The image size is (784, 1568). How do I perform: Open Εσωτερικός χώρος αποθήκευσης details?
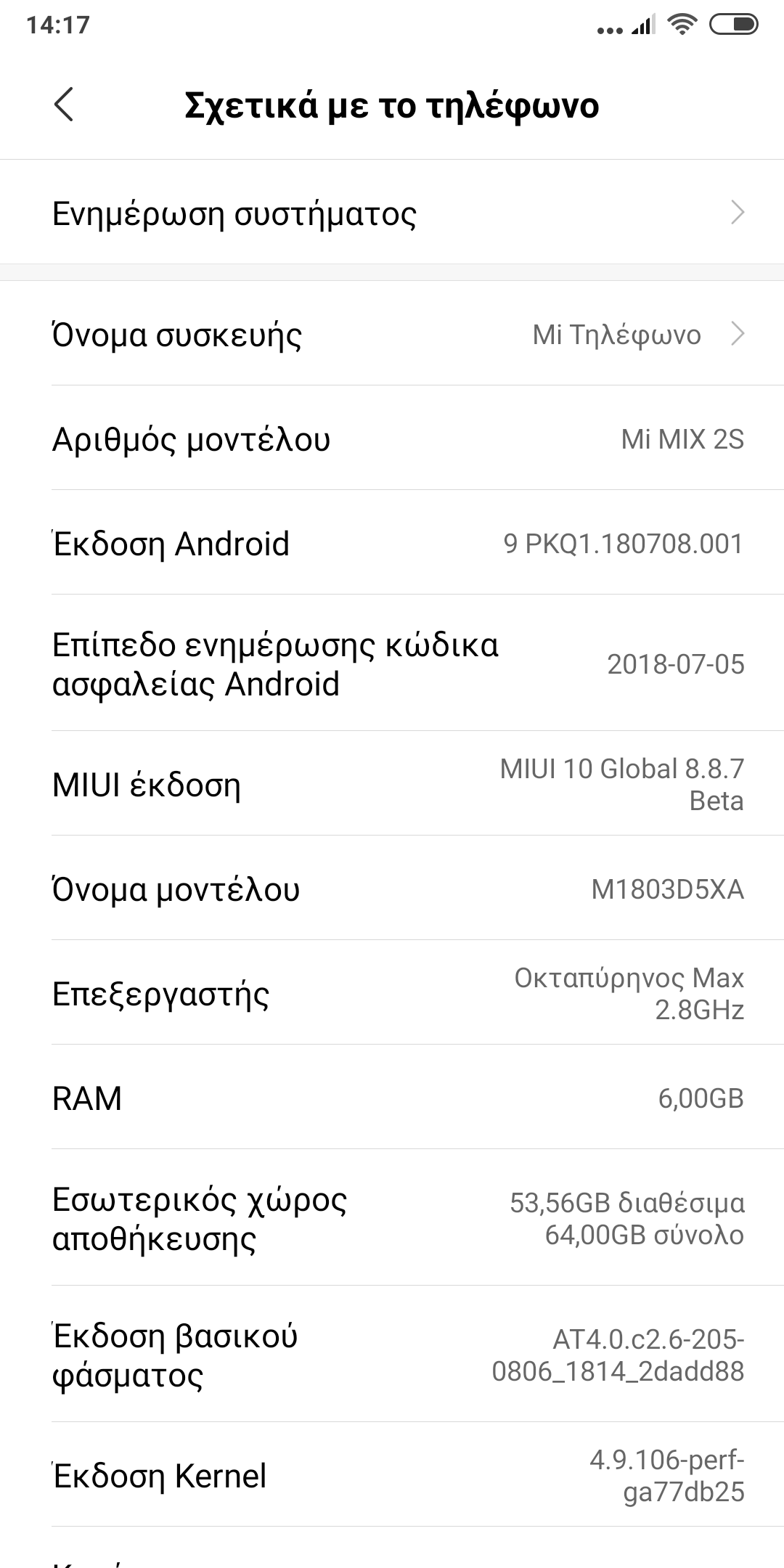coord(392,1218)
